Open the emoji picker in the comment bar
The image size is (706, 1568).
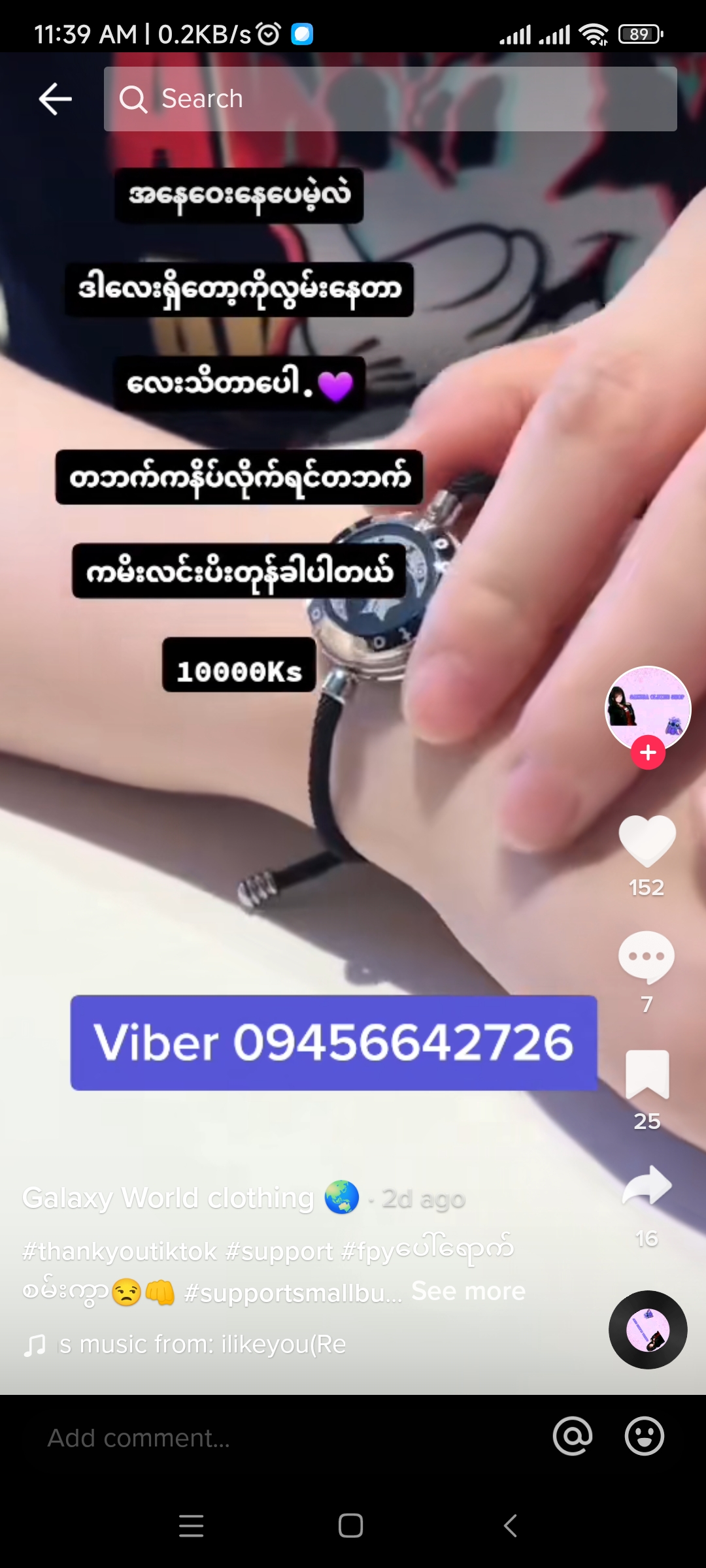pyautogui.click(x=645, y=1436)
